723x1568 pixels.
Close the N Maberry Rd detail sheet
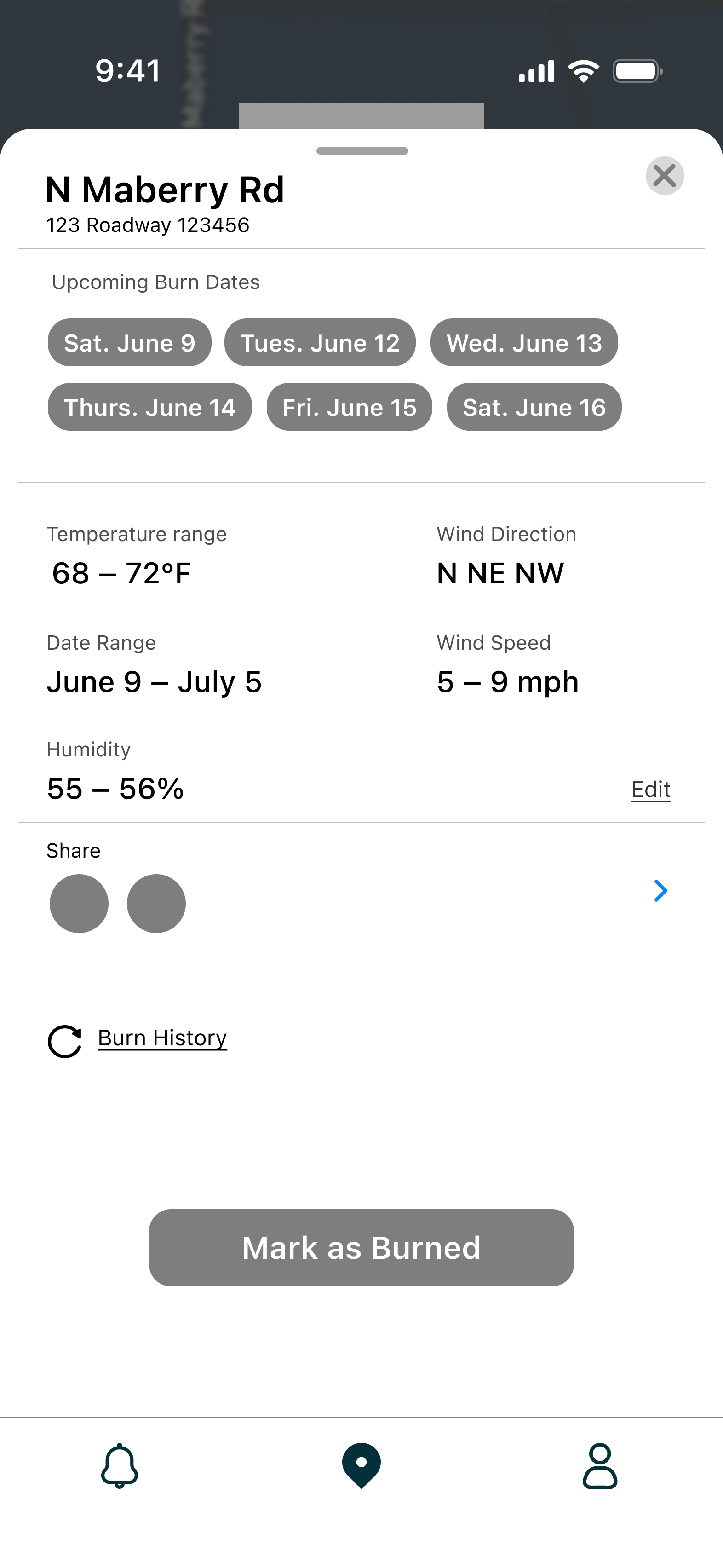[x=665, y=176]
